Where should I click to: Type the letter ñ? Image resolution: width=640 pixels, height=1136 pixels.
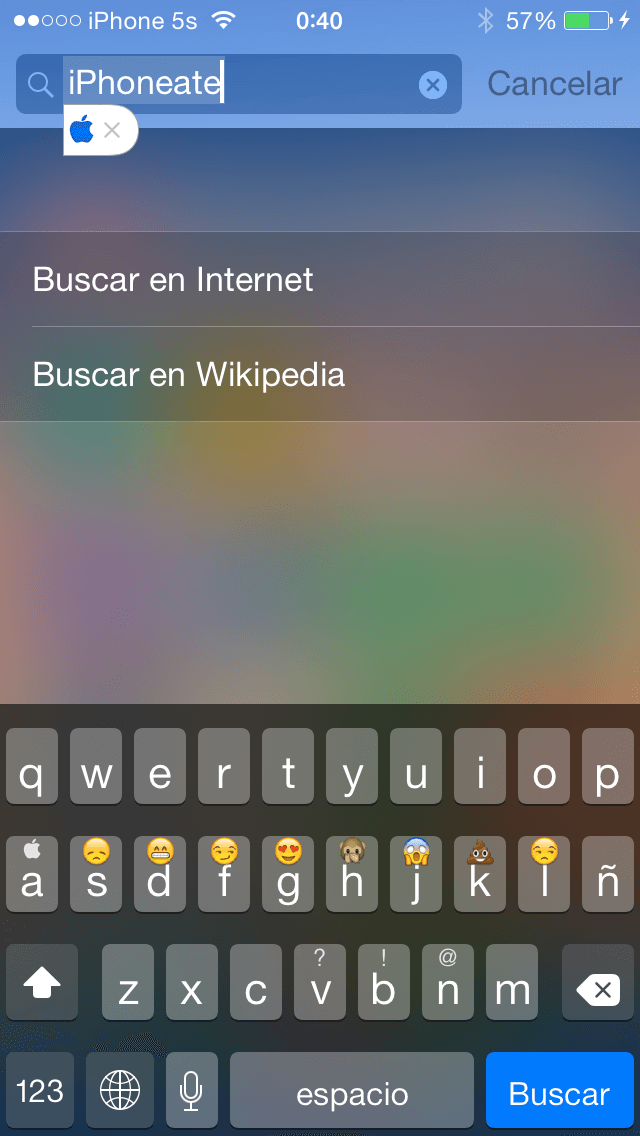[x=607, y=875]
